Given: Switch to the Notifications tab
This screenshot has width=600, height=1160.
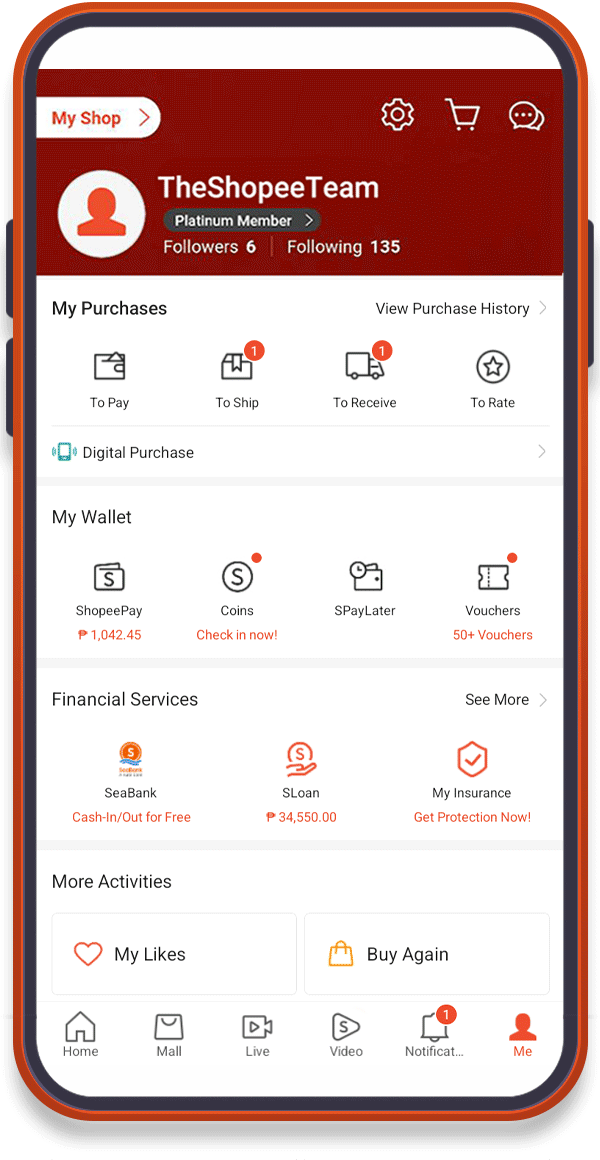Looking at the screenshot, I should point(434,1035).
